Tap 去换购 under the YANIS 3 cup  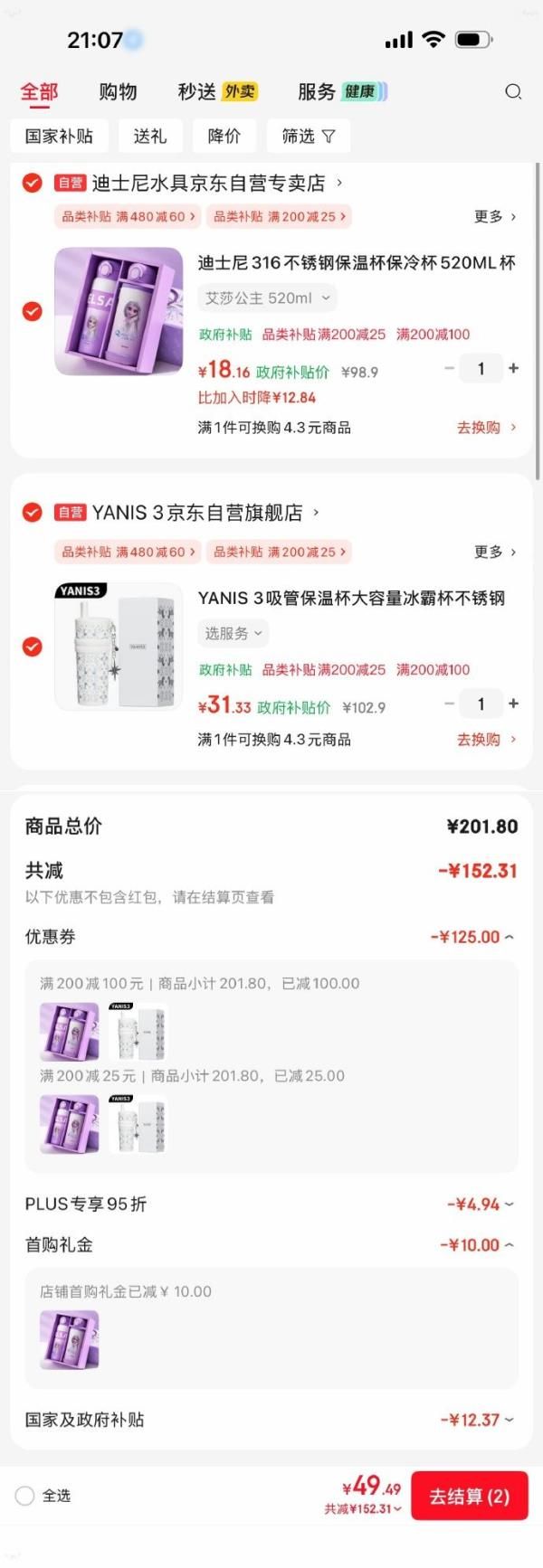click(x=486, y=740)
